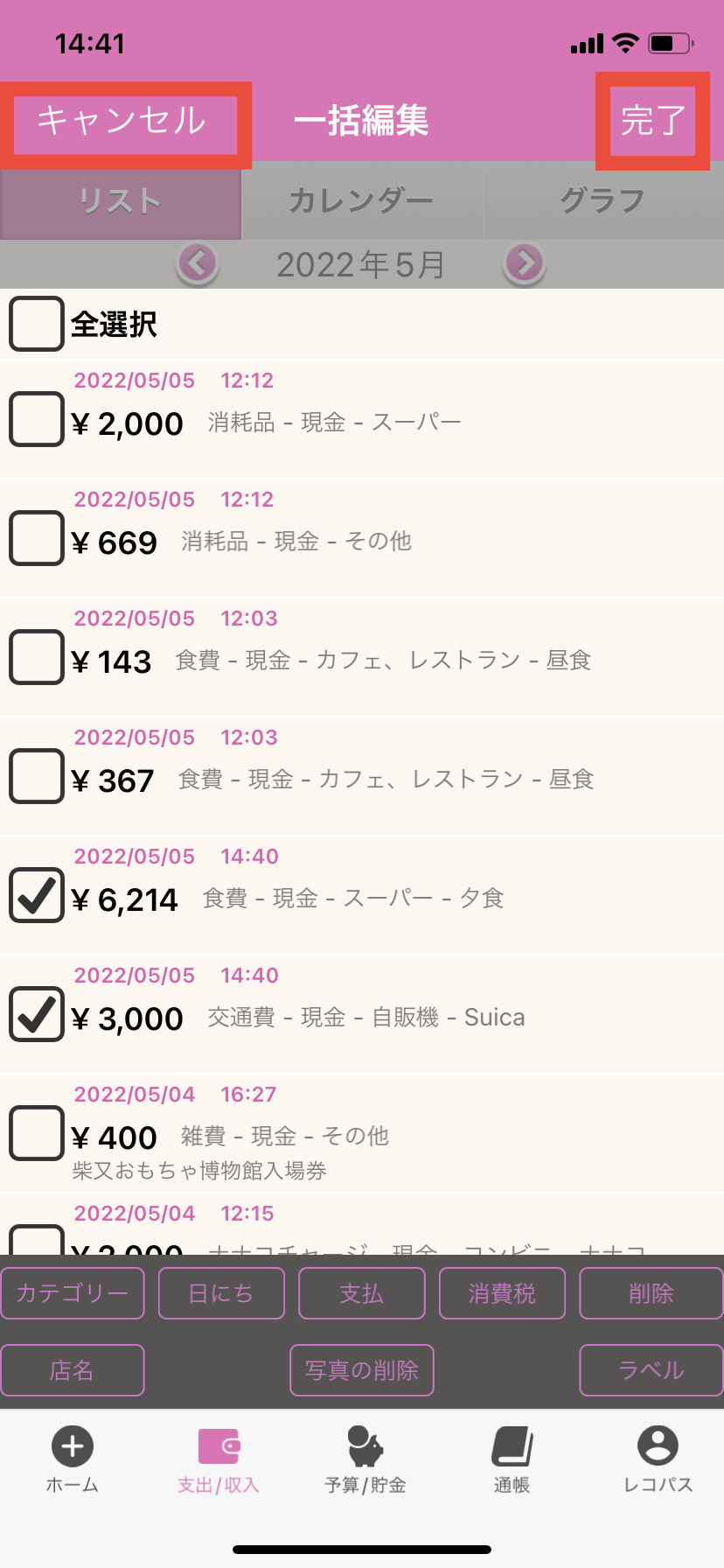Open the ホーム tab
The height and width of the screenshot is (1568, 724).
pyautogui.click(x=73, y=1458)
